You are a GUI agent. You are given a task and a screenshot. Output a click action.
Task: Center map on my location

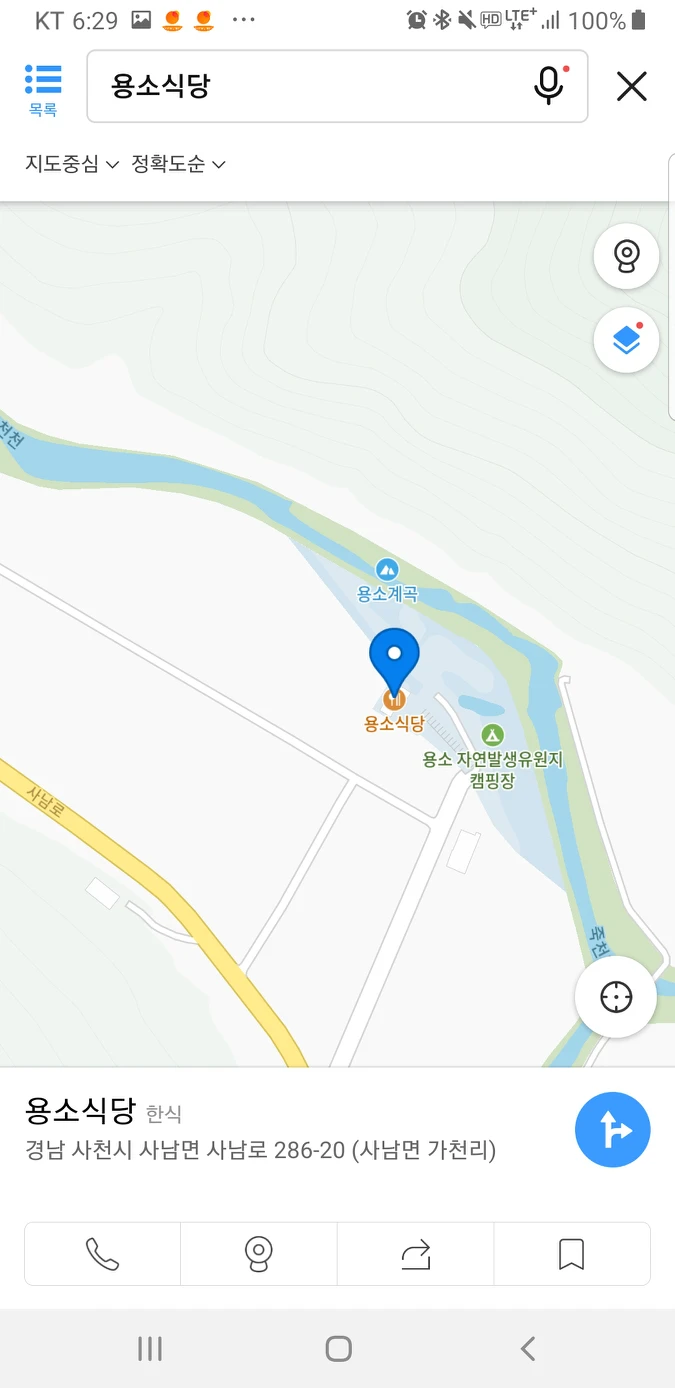point(616,997)
